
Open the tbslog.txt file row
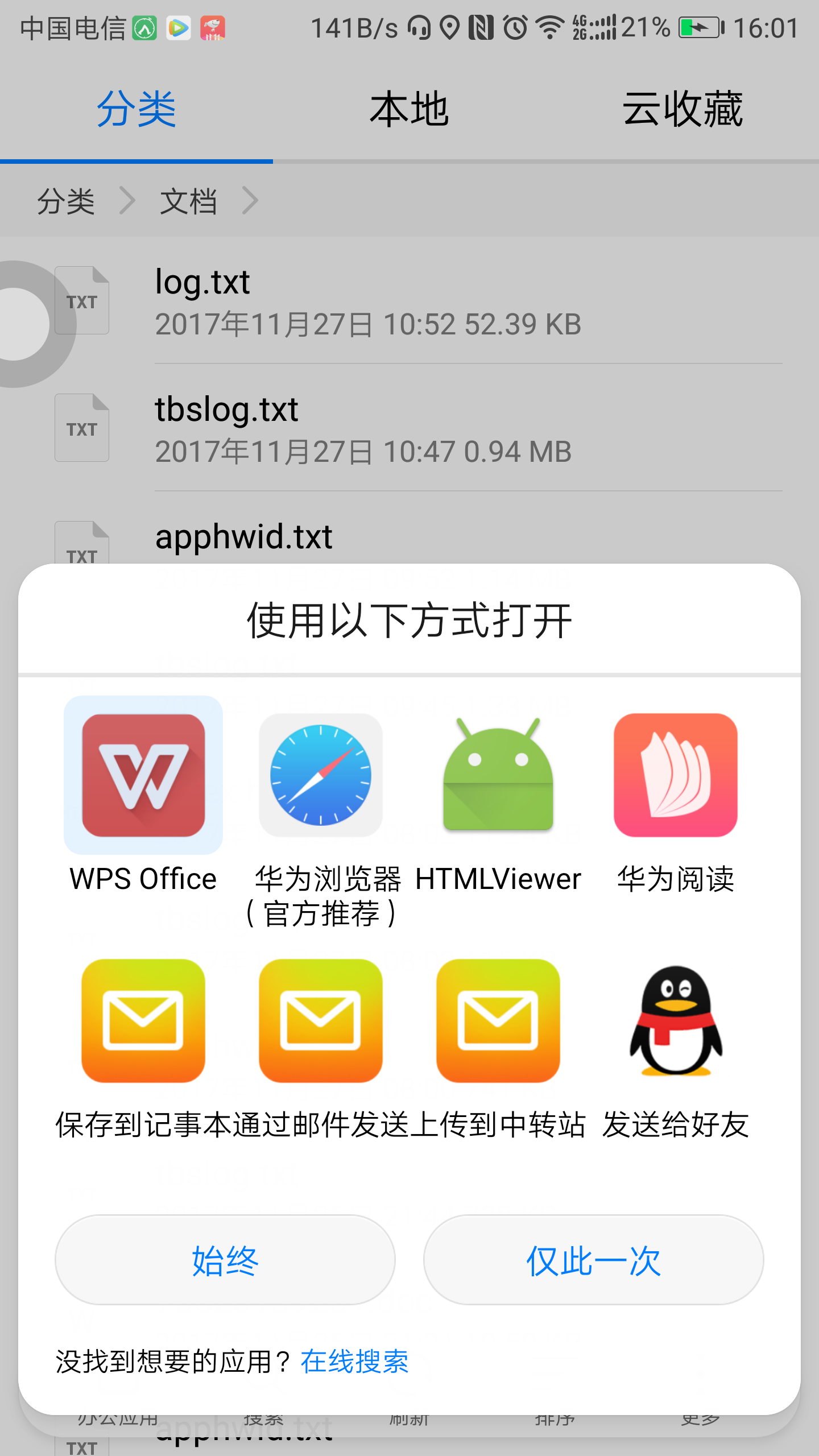(409, 429)
